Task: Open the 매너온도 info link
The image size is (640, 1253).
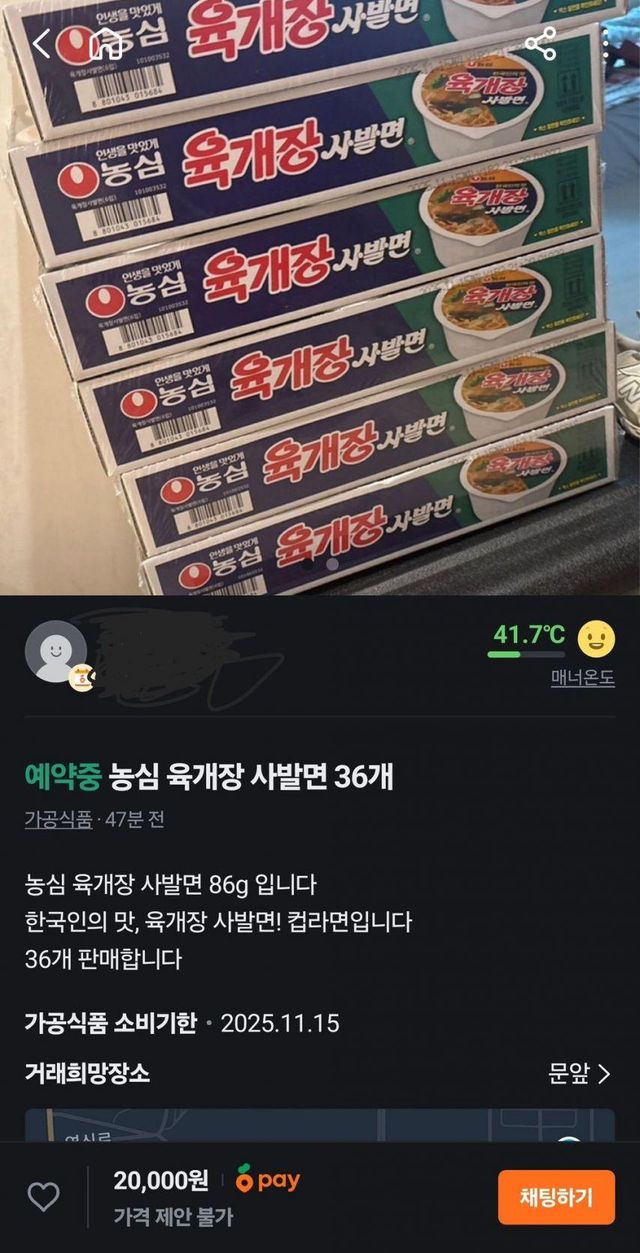Action: tap(582, 678)
